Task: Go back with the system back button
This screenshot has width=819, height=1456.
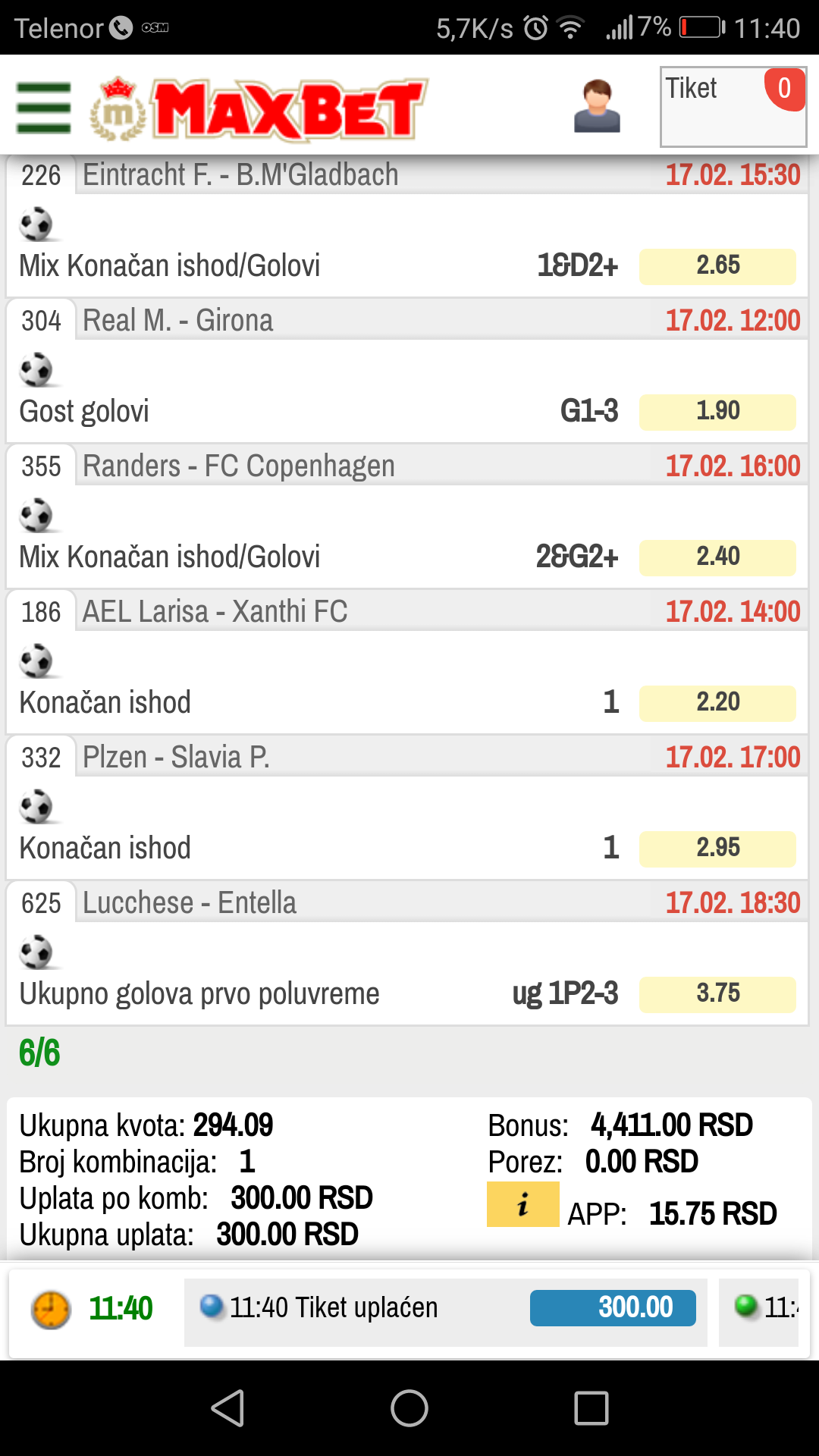Action: click(227, 1408)
